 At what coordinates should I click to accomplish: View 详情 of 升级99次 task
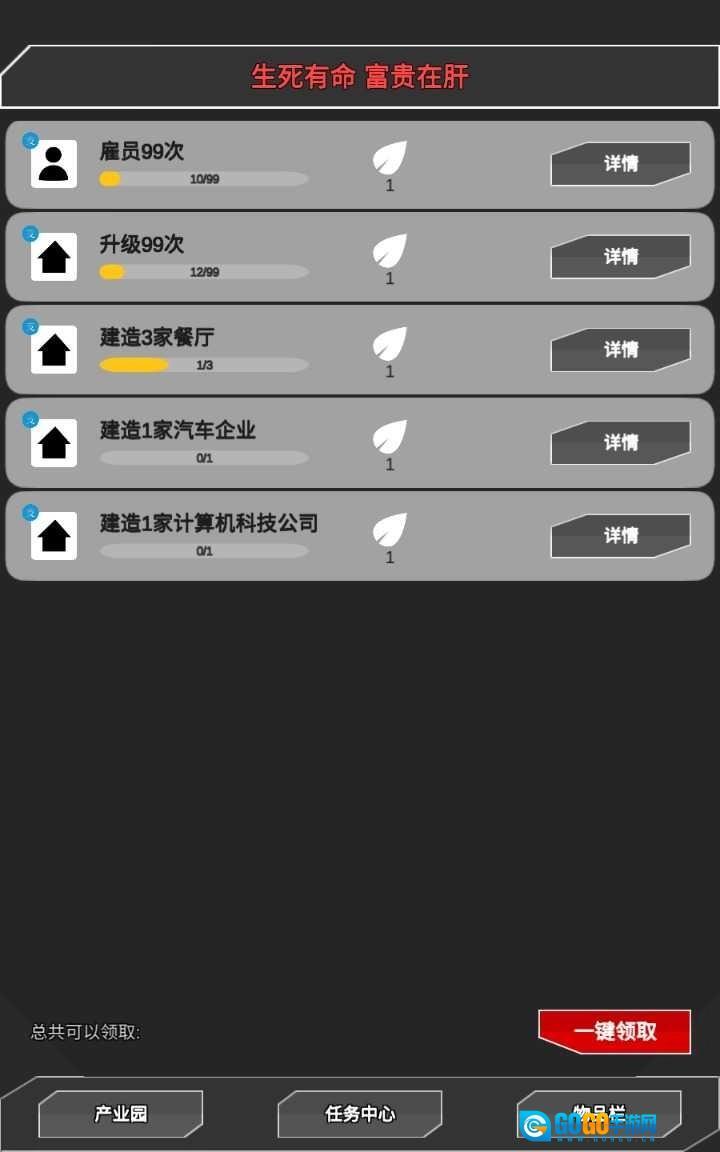pos(620,257)
